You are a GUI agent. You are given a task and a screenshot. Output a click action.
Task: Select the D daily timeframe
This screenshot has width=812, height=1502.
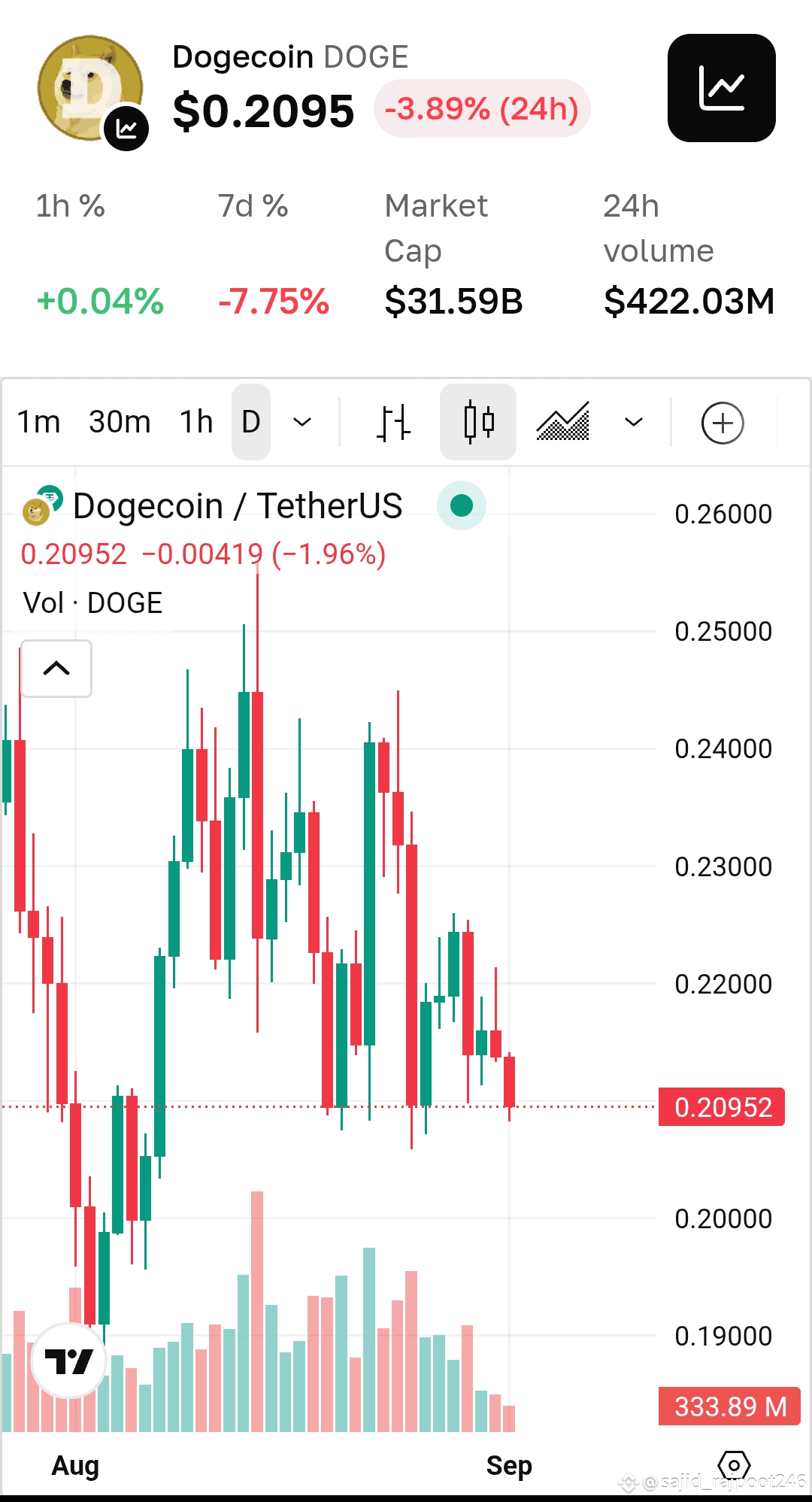251,422
